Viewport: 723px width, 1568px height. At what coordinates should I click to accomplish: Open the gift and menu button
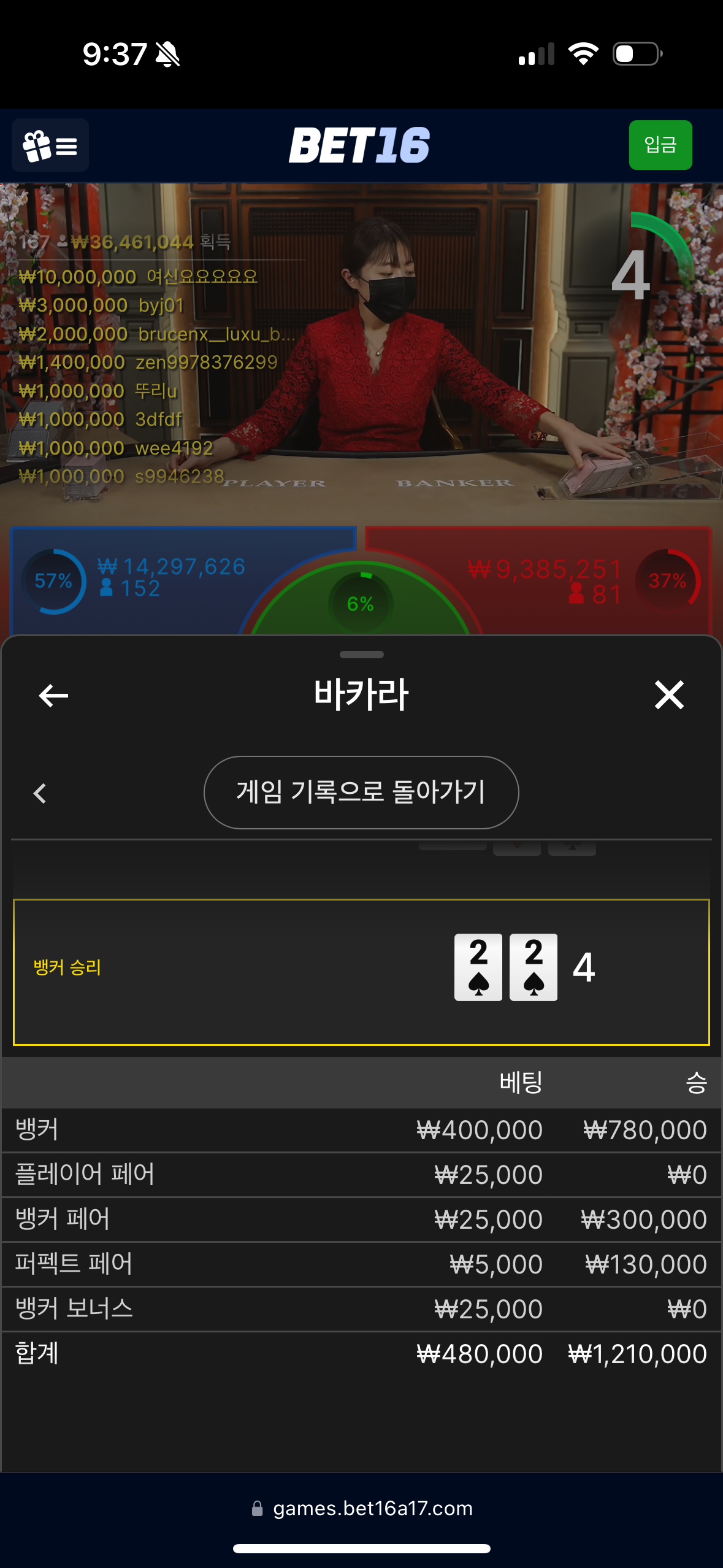(50, 145)
